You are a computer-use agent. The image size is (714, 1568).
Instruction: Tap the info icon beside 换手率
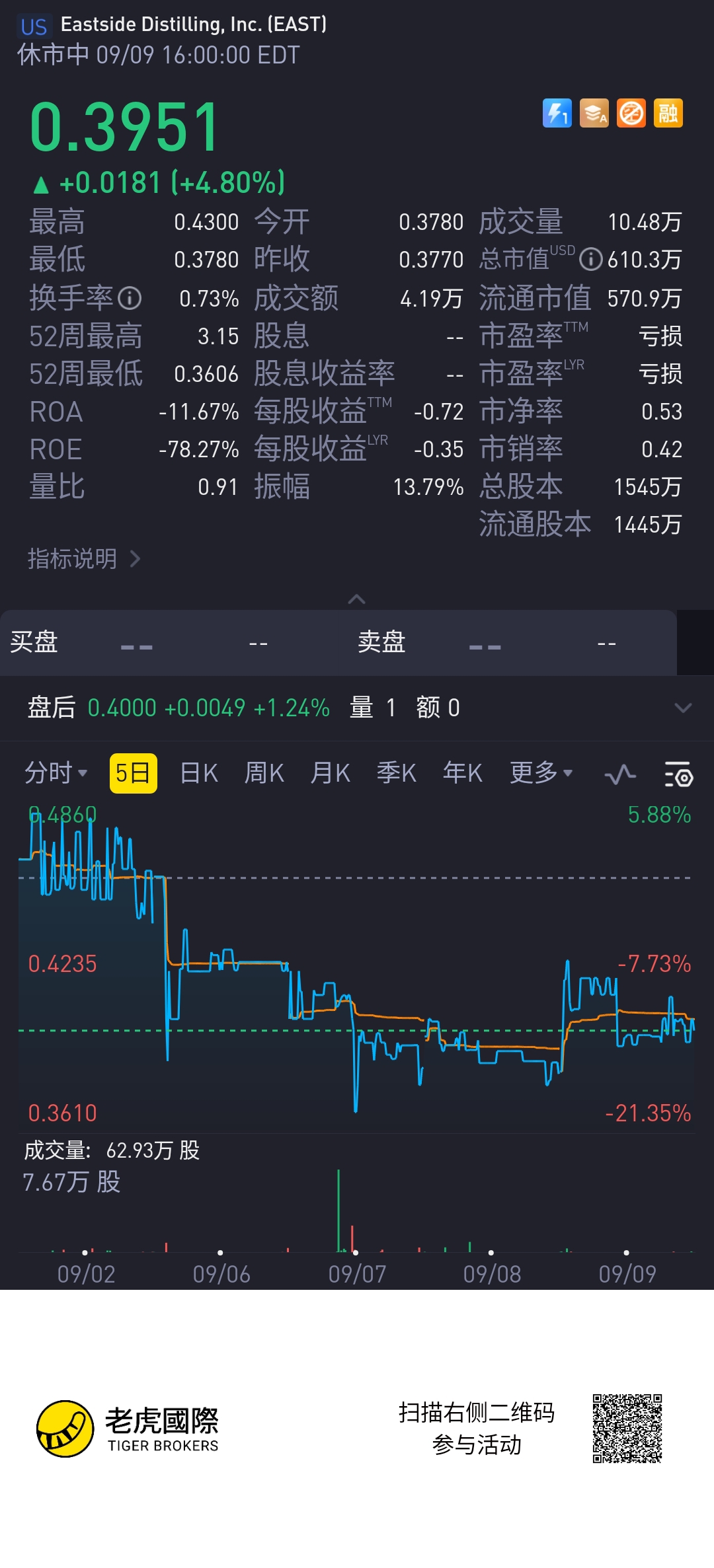[x=130, y=299]
